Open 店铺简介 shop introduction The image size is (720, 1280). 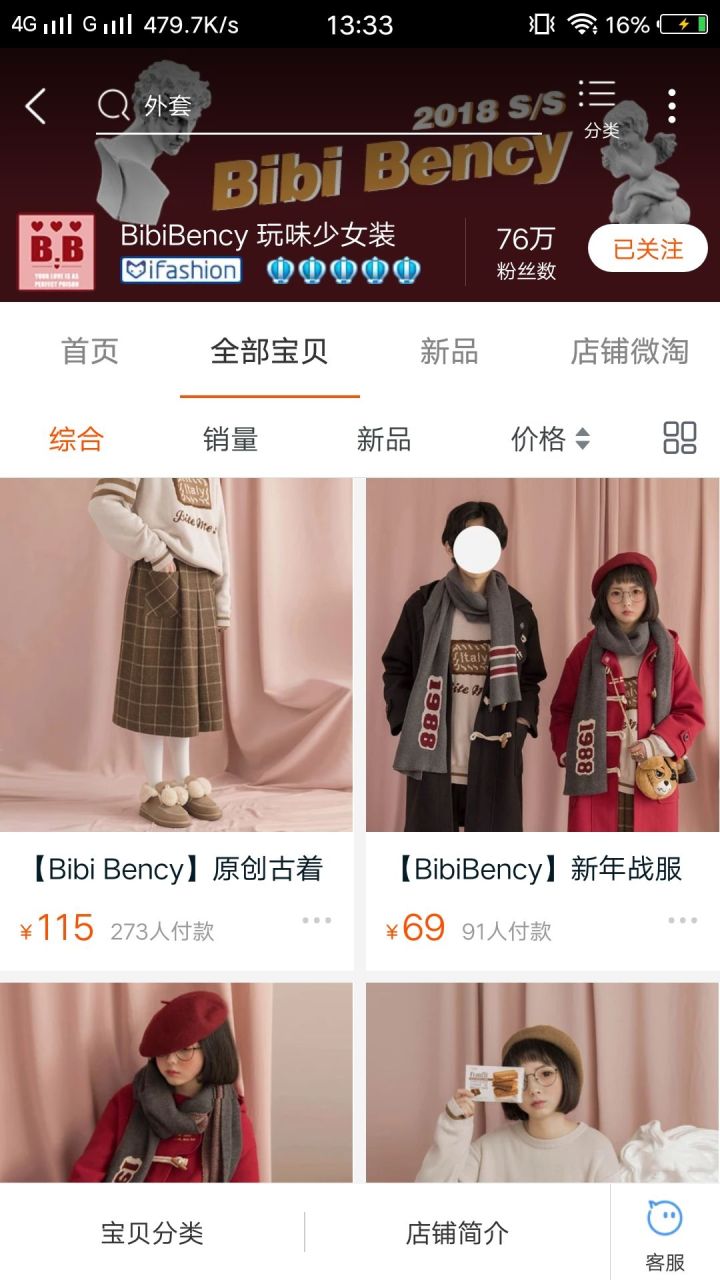coord(457,1233)
